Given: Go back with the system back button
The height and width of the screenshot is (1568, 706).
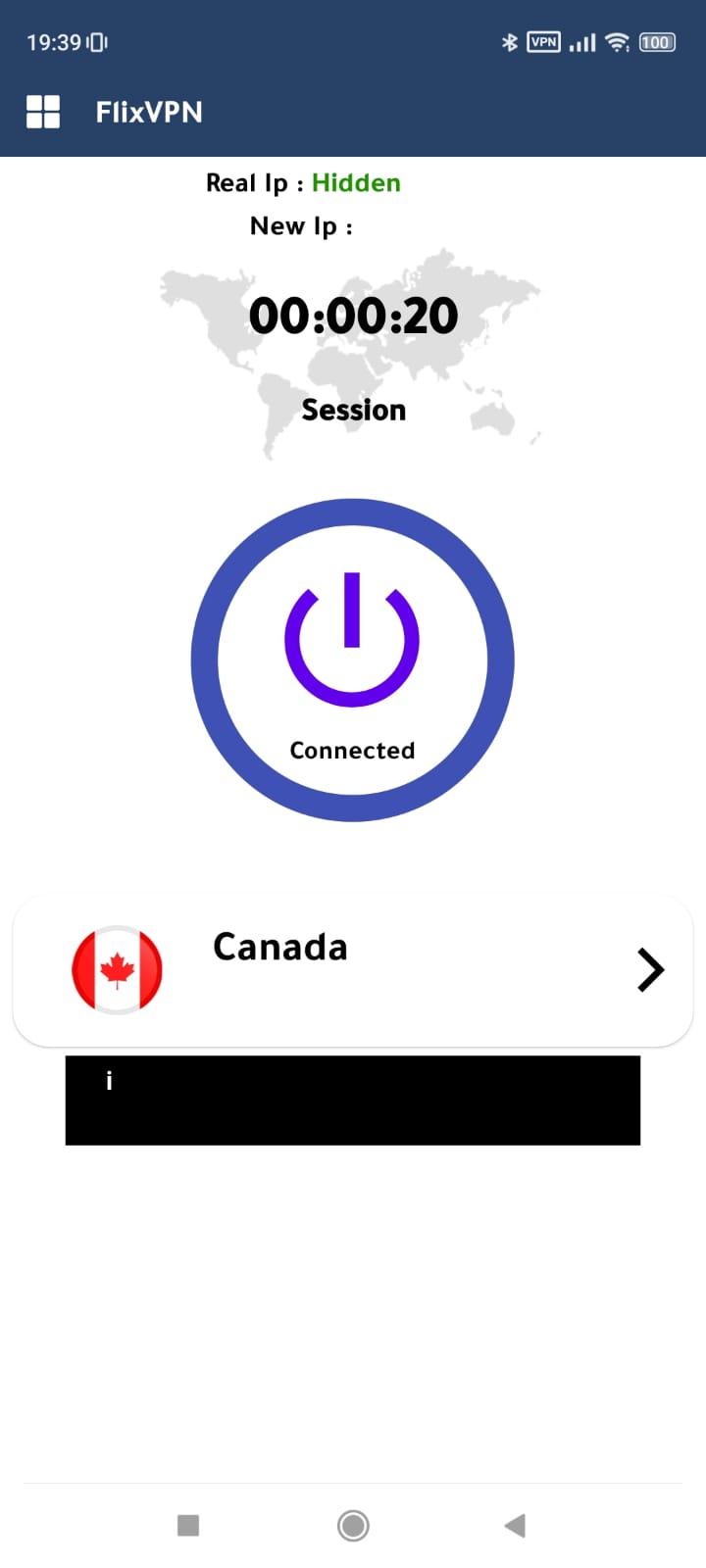Looking at the screenshot, I should click(515, 1525).
